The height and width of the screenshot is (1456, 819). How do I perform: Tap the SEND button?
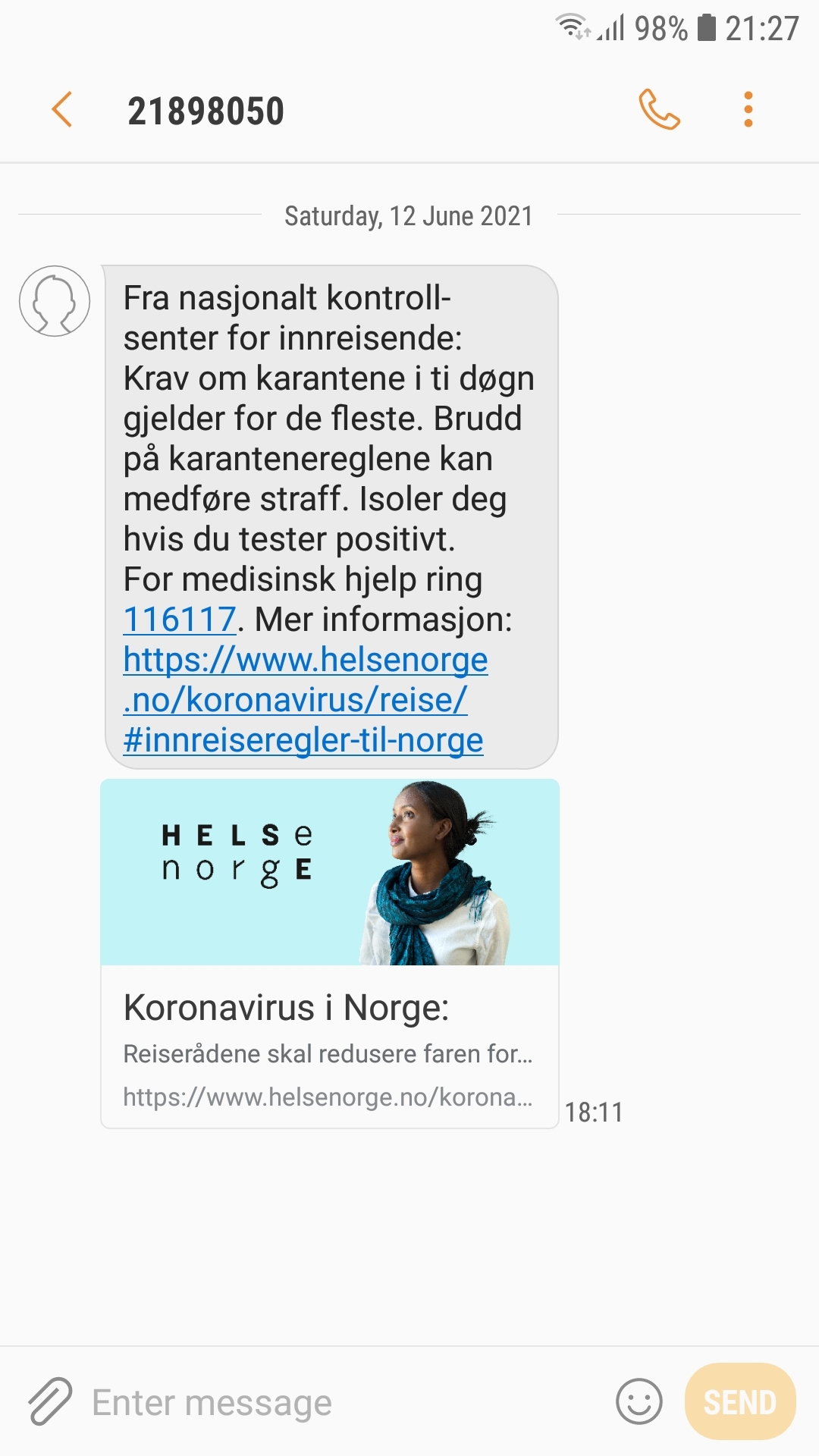click(x=740, y=1401)
